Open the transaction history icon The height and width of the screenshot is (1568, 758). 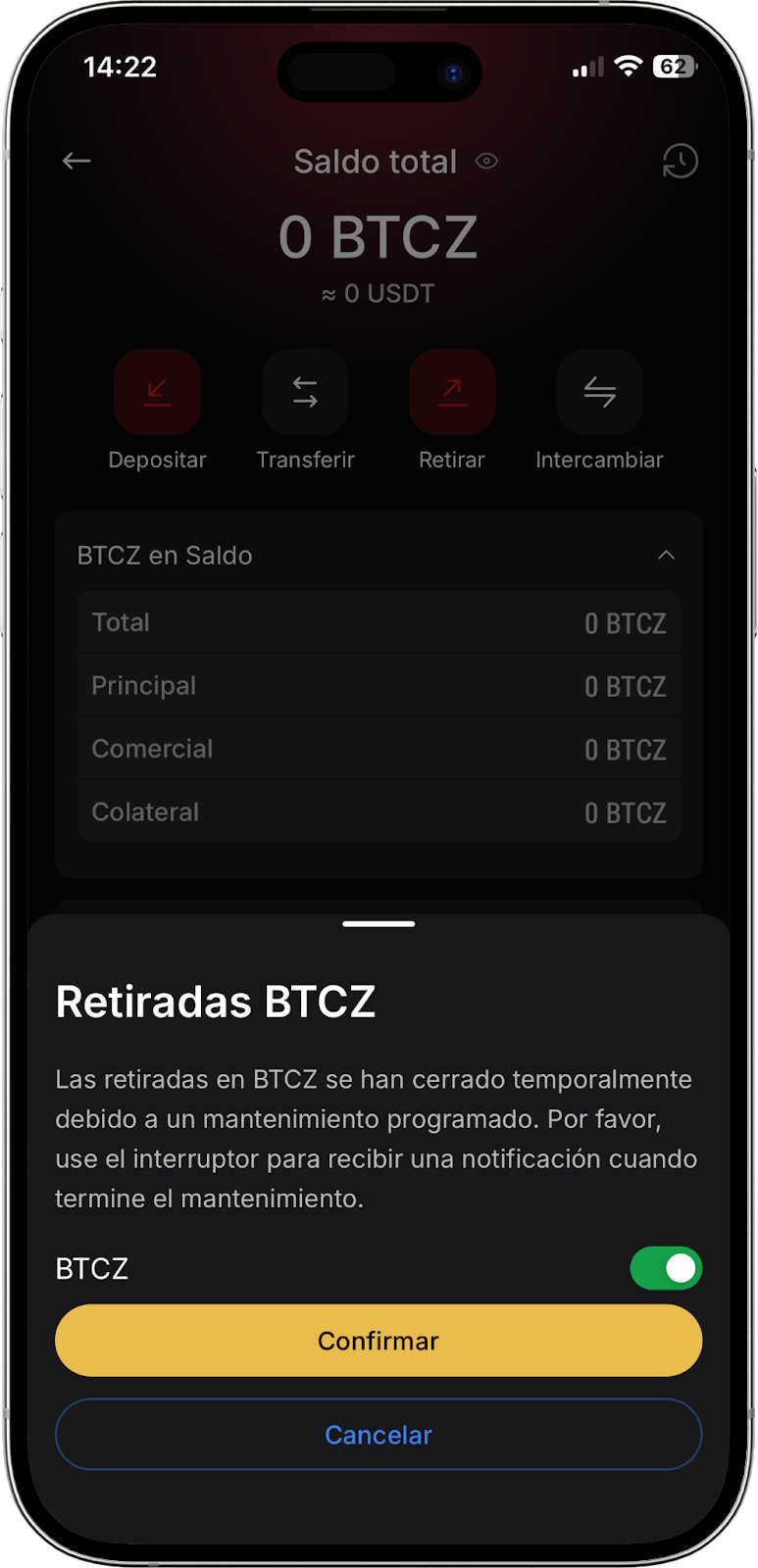680,161
